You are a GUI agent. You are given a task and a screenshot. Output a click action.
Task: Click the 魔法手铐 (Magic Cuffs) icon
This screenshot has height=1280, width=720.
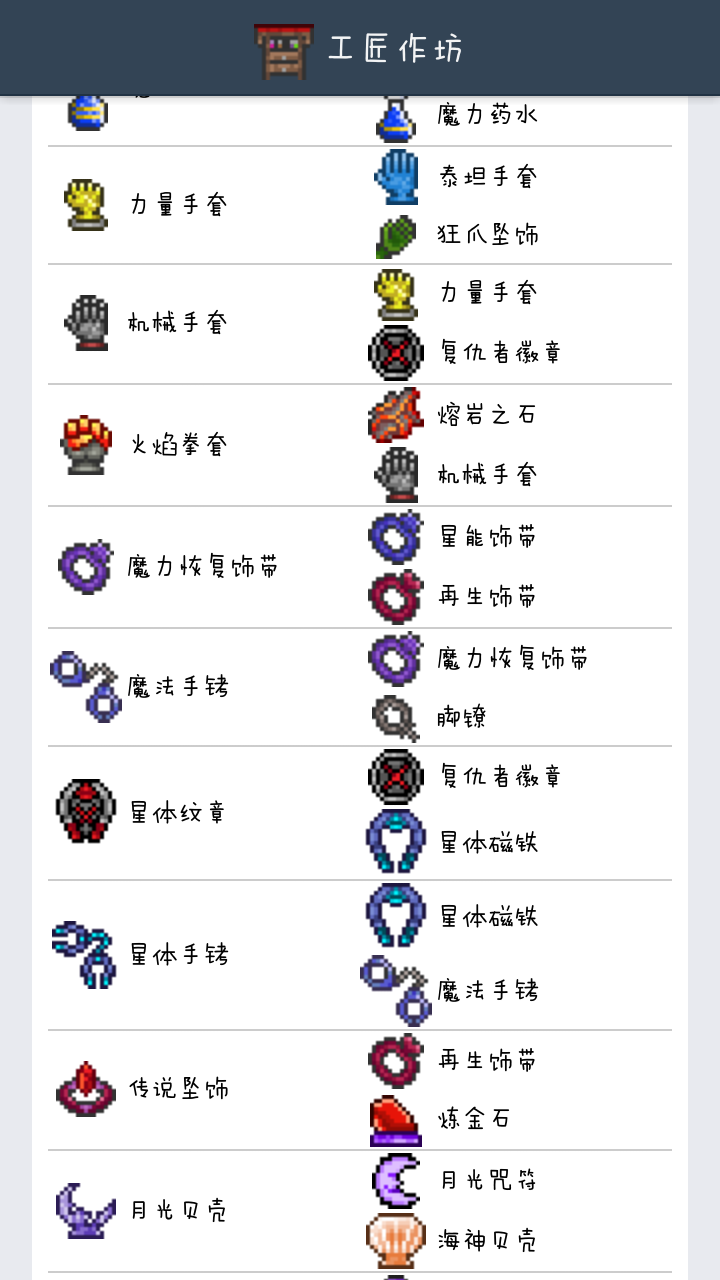[x=85, y=687]
